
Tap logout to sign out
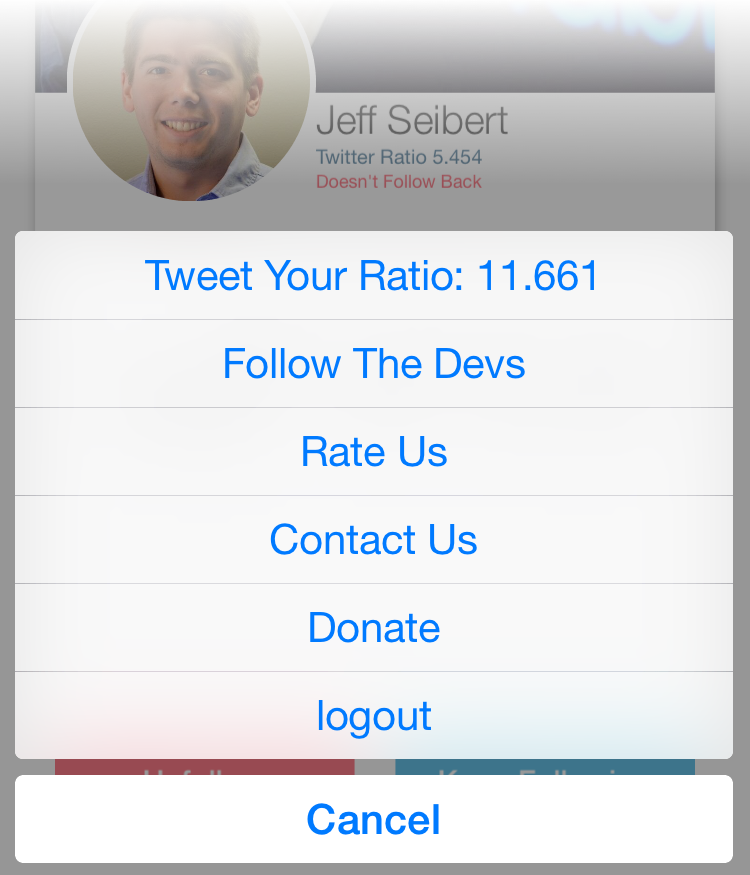[373, 716]
